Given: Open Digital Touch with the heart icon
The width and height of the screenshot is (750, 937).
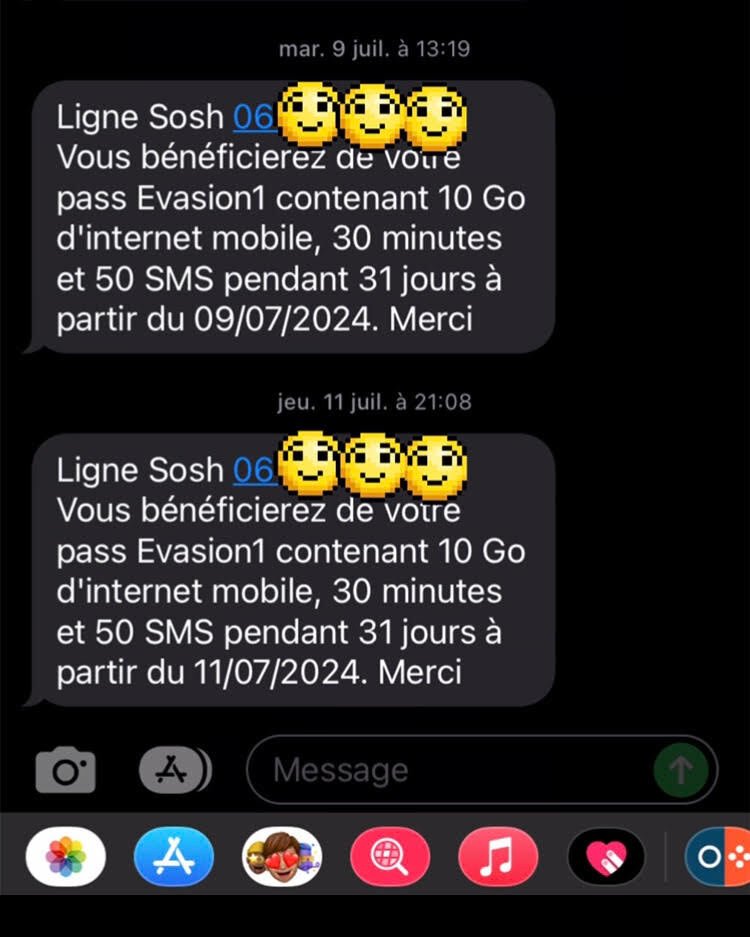Looking at the screenshot, I should (x=606, y=857).
